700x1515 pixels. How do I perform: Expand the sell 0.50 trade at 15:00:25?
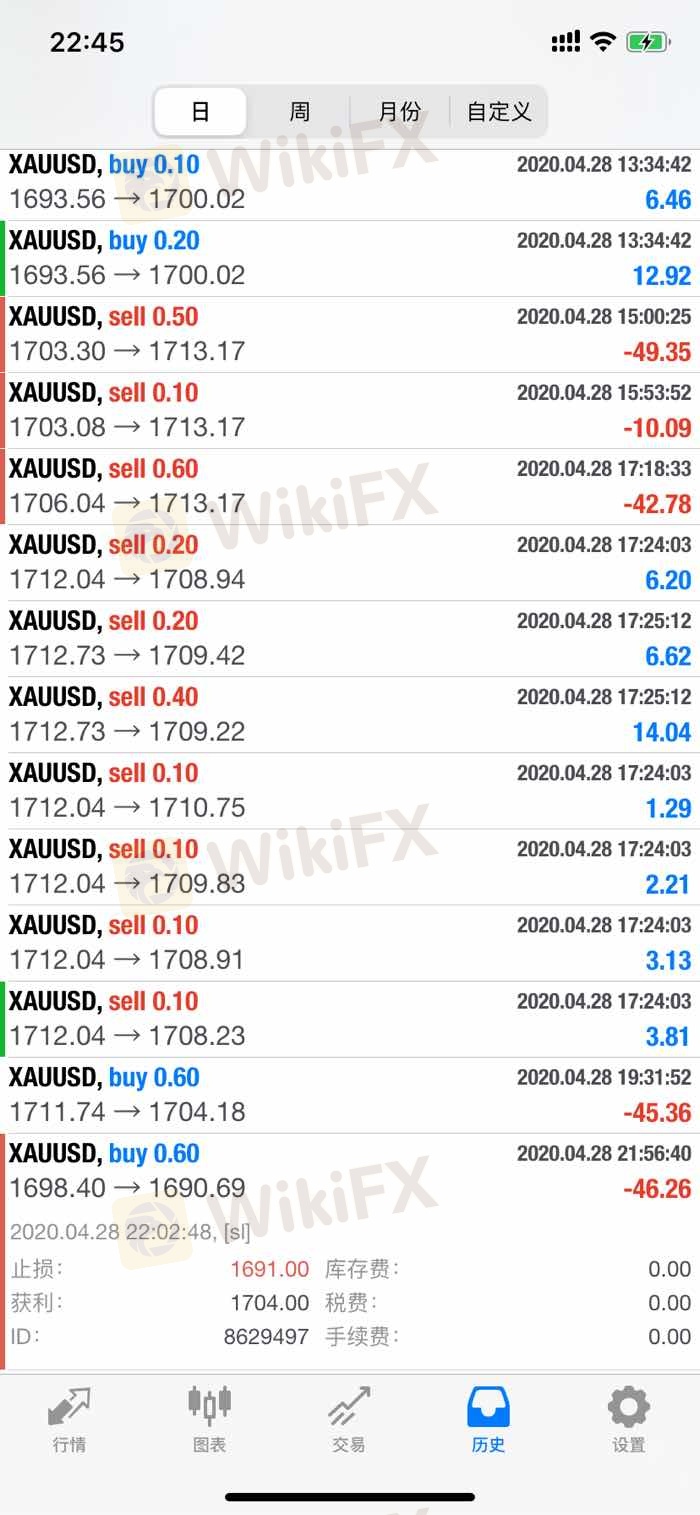click(350, 335)
